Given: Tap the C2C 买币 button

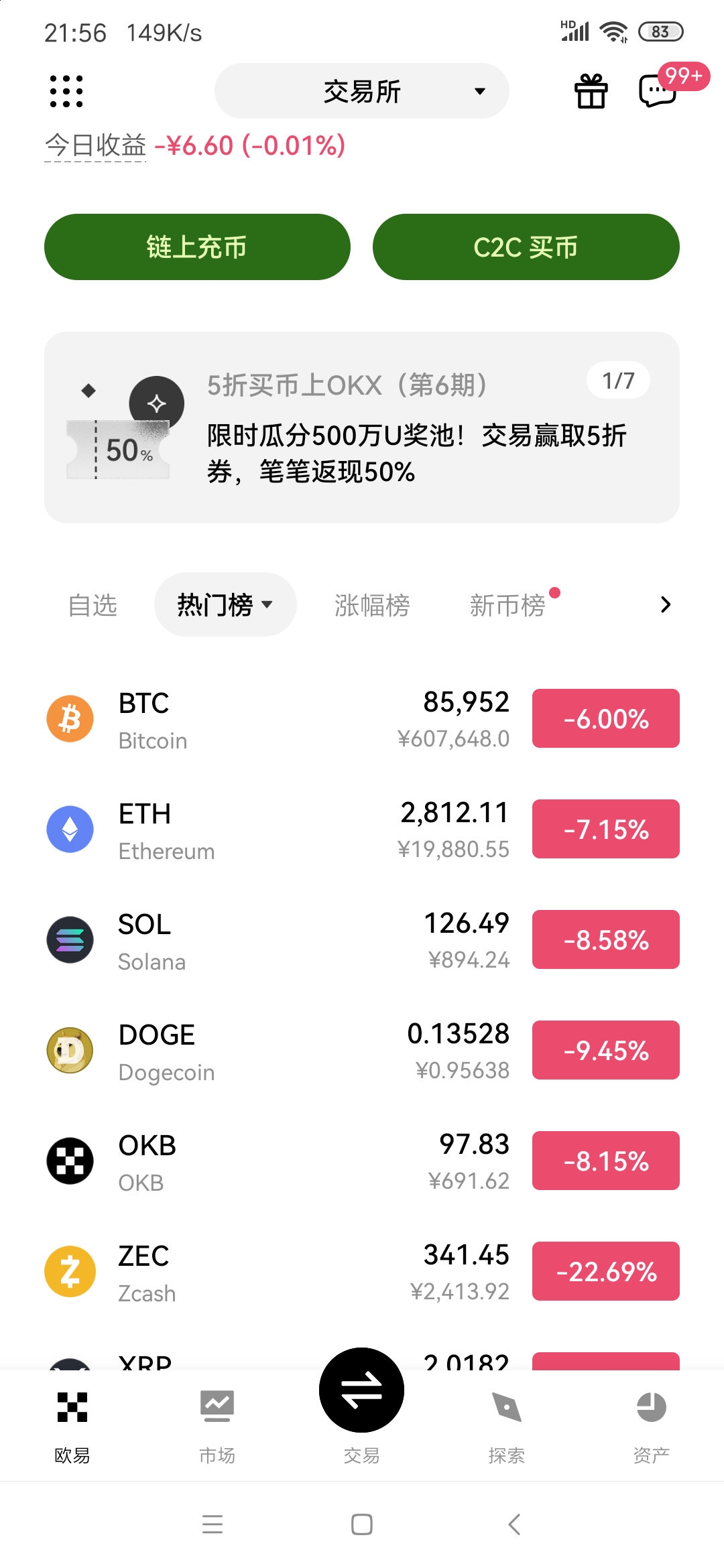Looking at the screenshot, I should pos(526,247).
